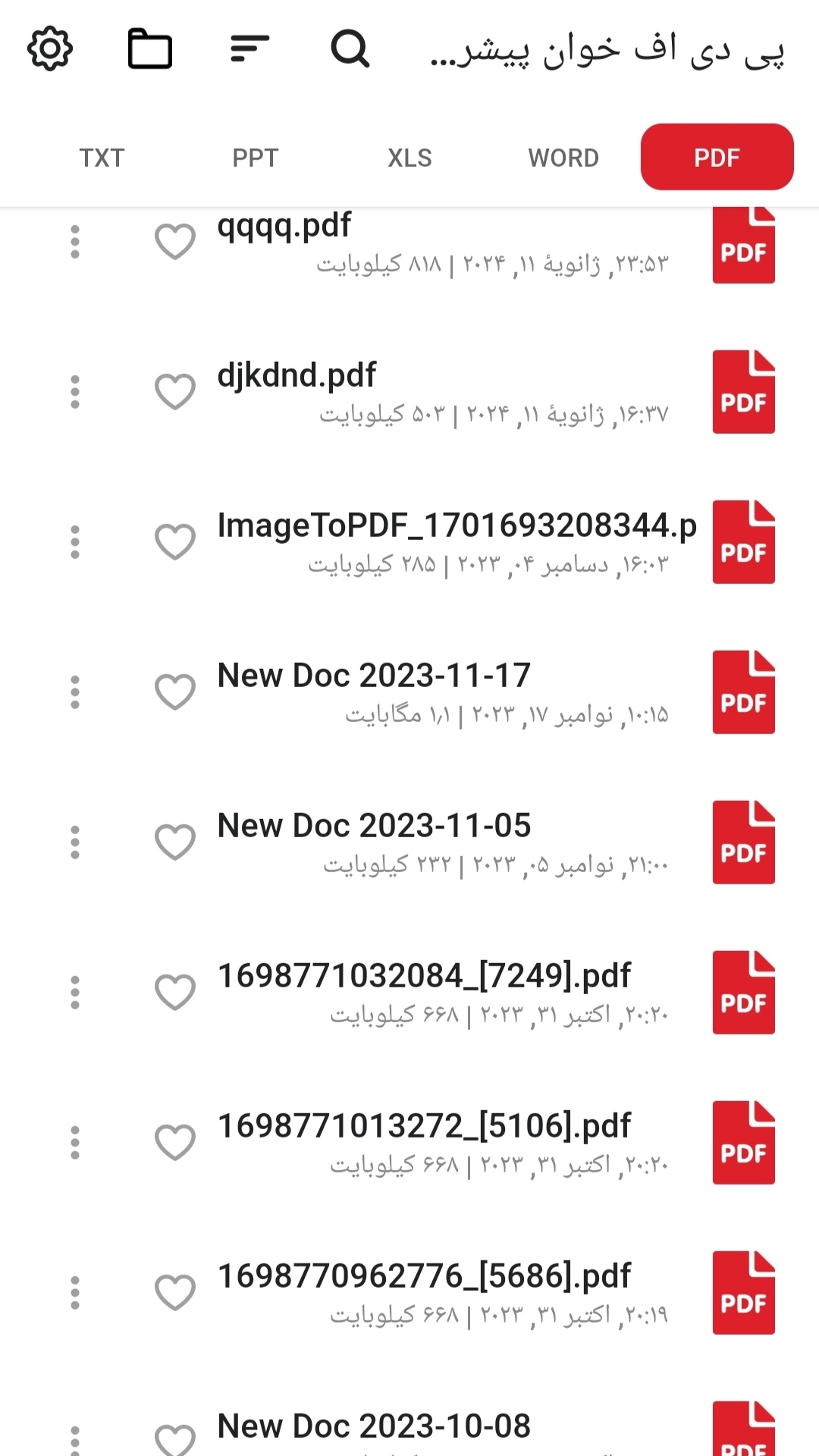This screenshot has width=819, height=1456.
Task: Favorite New Doc 2023-11-17
Action: pyautogui.click(x=175, y=692)
